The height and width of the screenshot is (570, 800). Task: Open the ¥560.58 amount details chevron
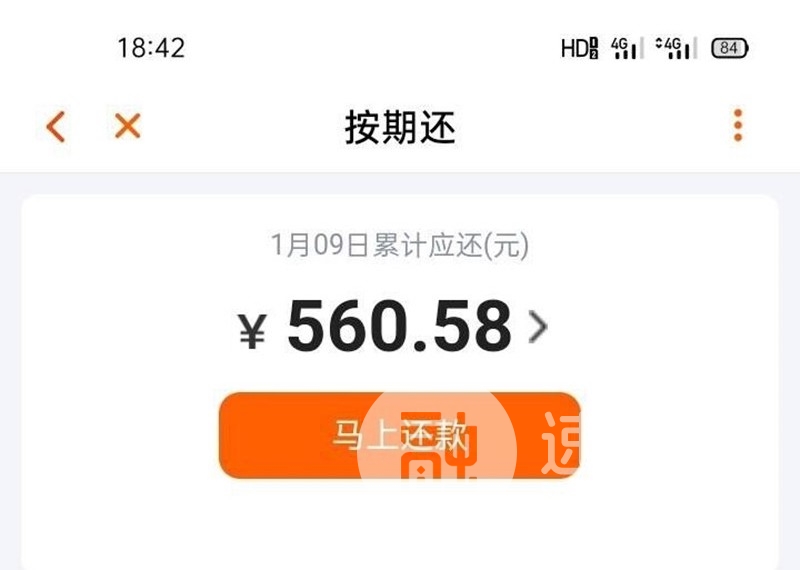pos(539,327)
